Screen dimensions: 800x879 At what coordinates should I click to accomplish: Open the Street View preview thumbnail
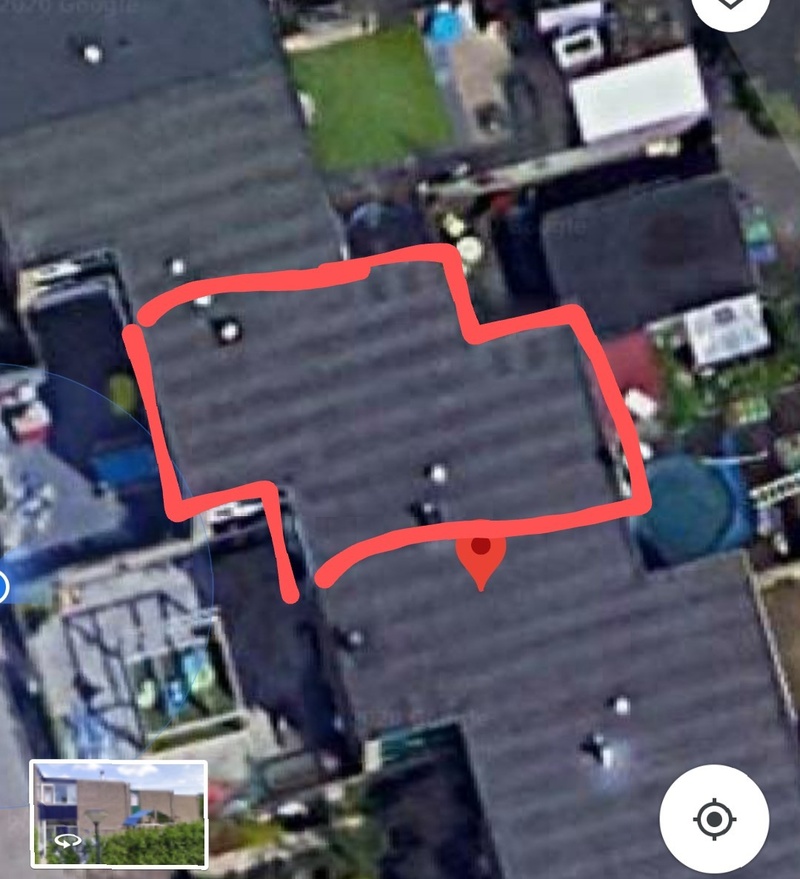(x=119, y=813)
